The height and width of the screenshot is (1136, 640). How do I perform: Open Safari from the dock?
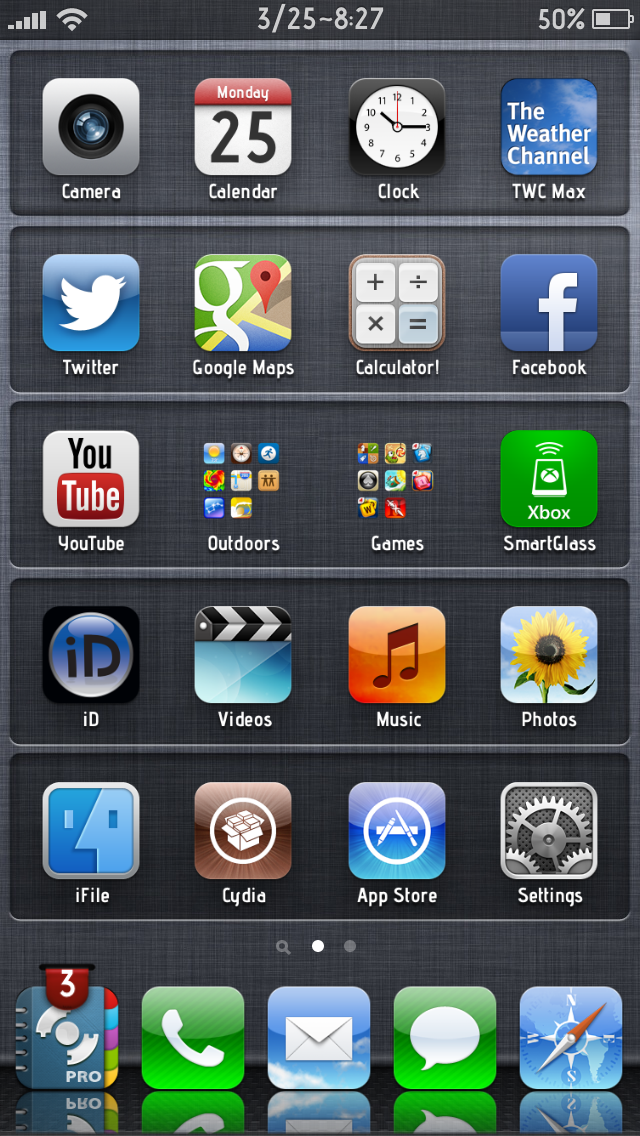coord(571,1037)
